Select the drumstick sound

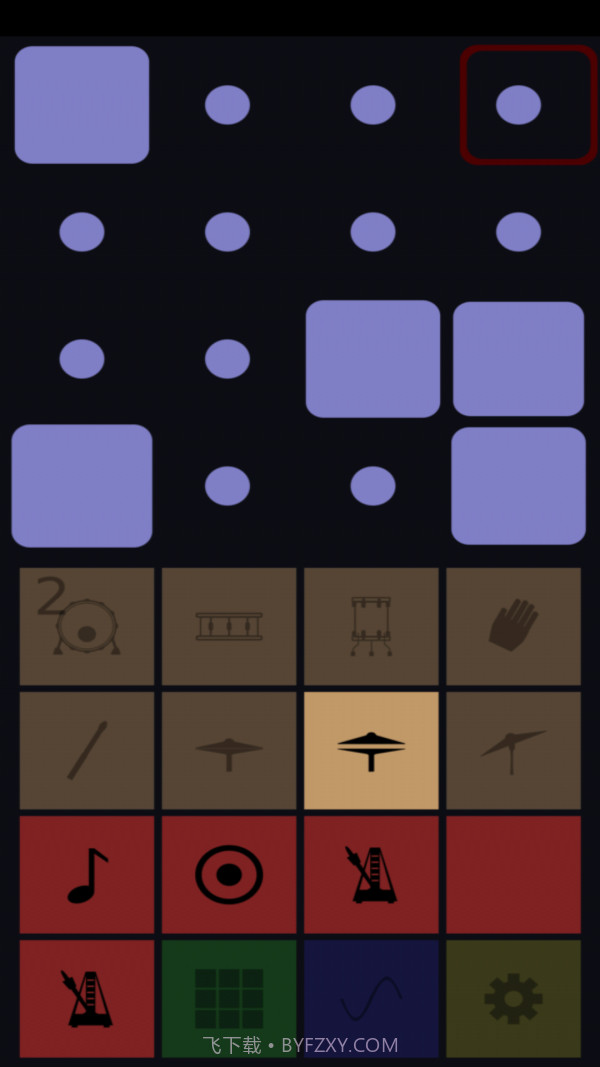[x=87, y=750]
